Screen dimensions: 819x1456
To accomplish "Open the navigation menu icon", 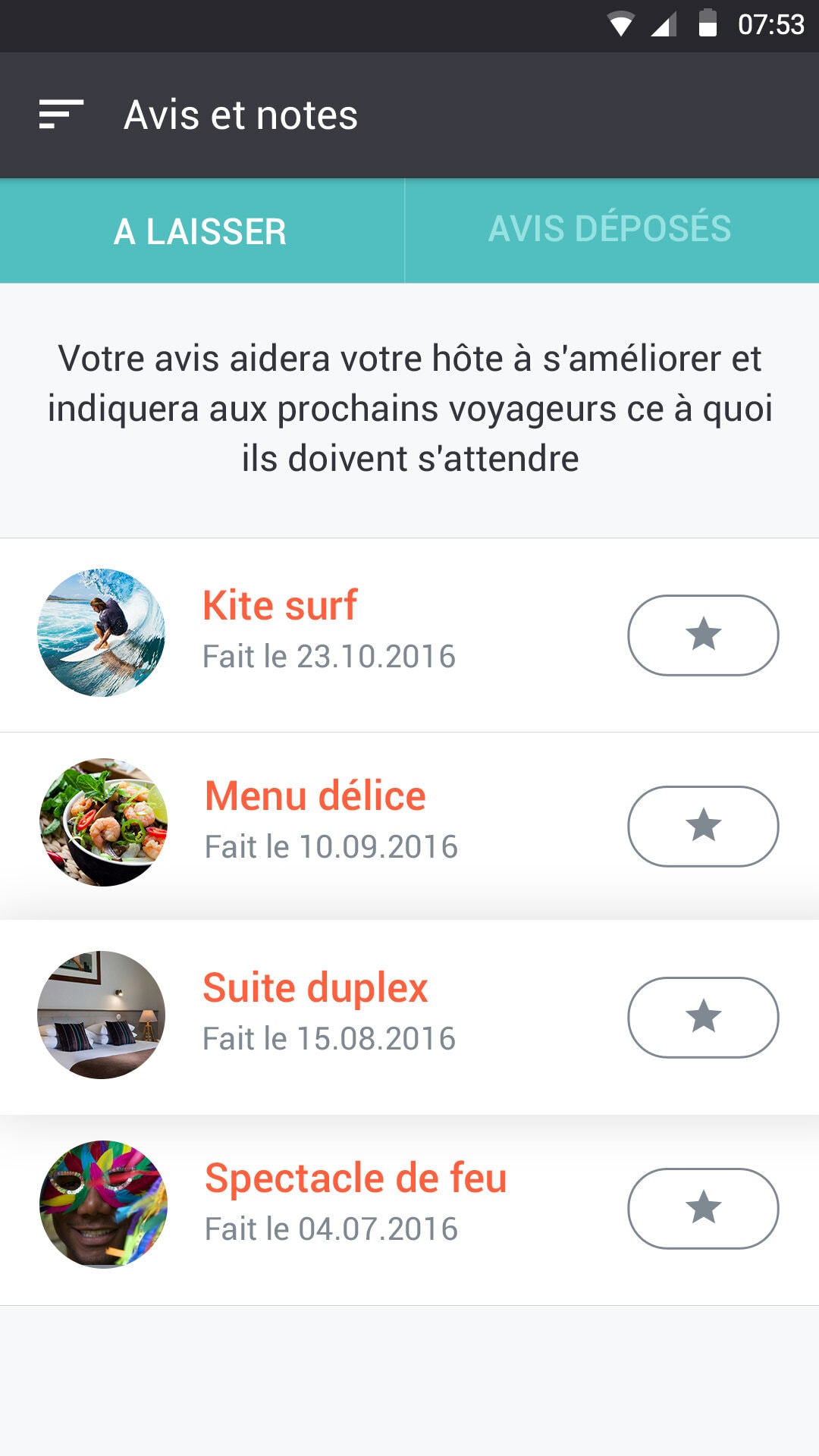I will point(61,115).
